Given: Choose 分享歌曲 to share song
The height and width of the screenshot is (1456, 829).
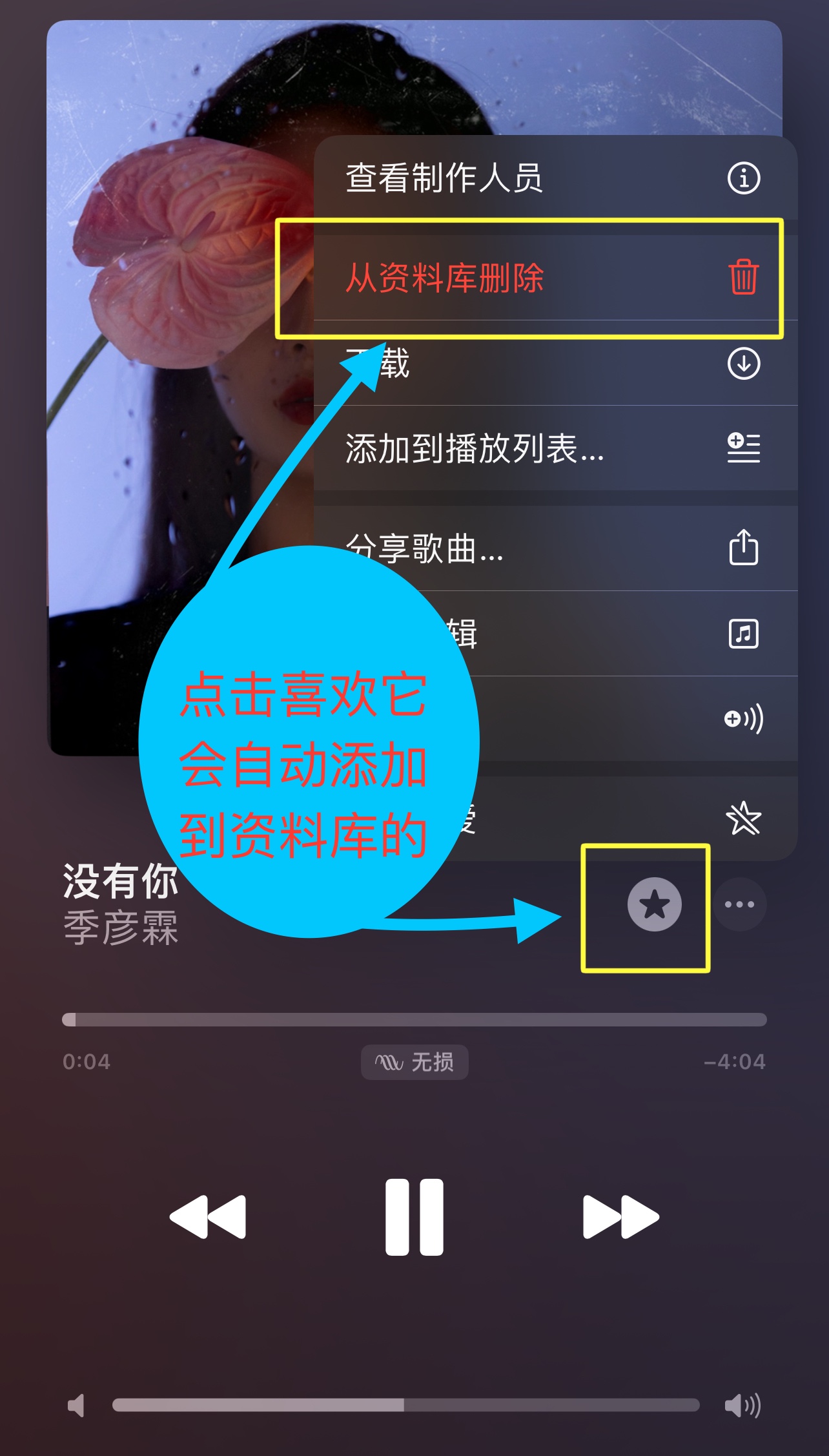Looking at the screenshot, I should point(555,548).
